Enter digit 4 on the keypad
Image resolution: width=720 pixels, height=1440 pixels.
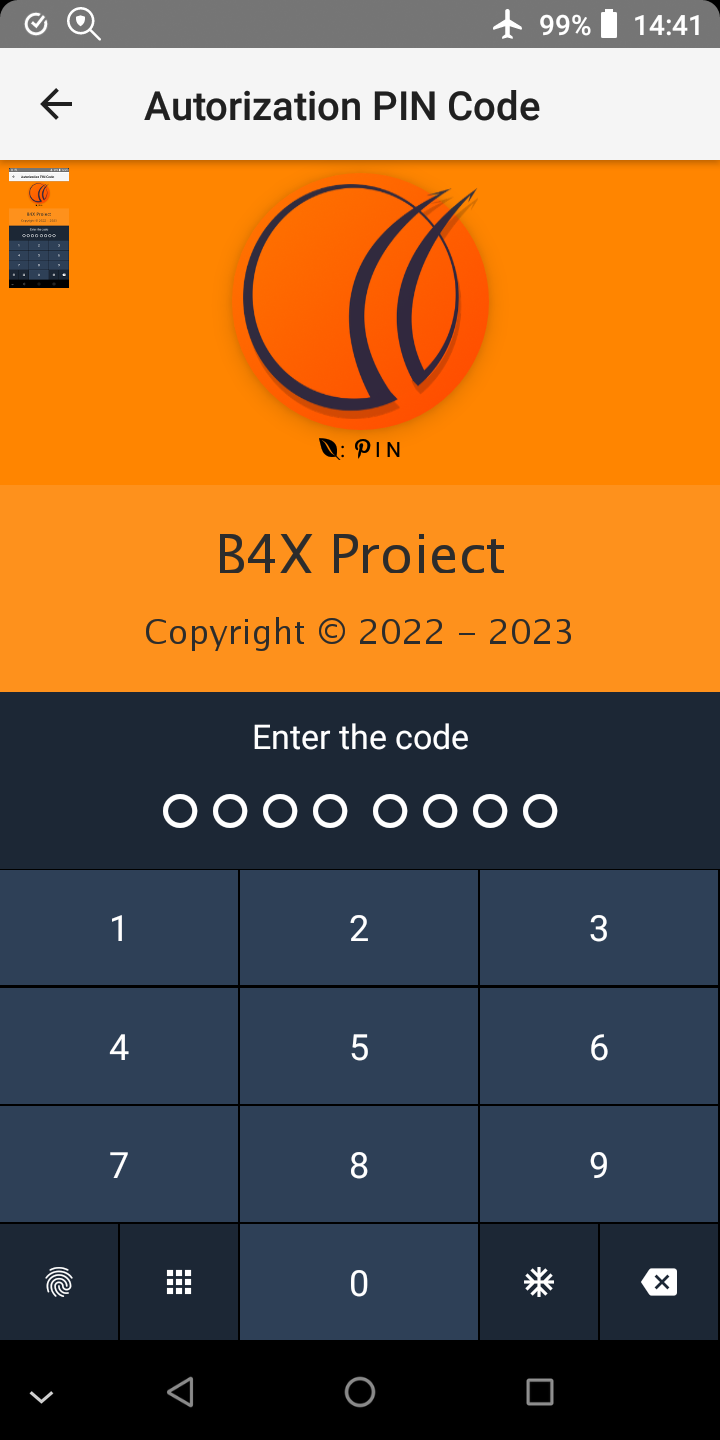click(x=119, y=1047)
